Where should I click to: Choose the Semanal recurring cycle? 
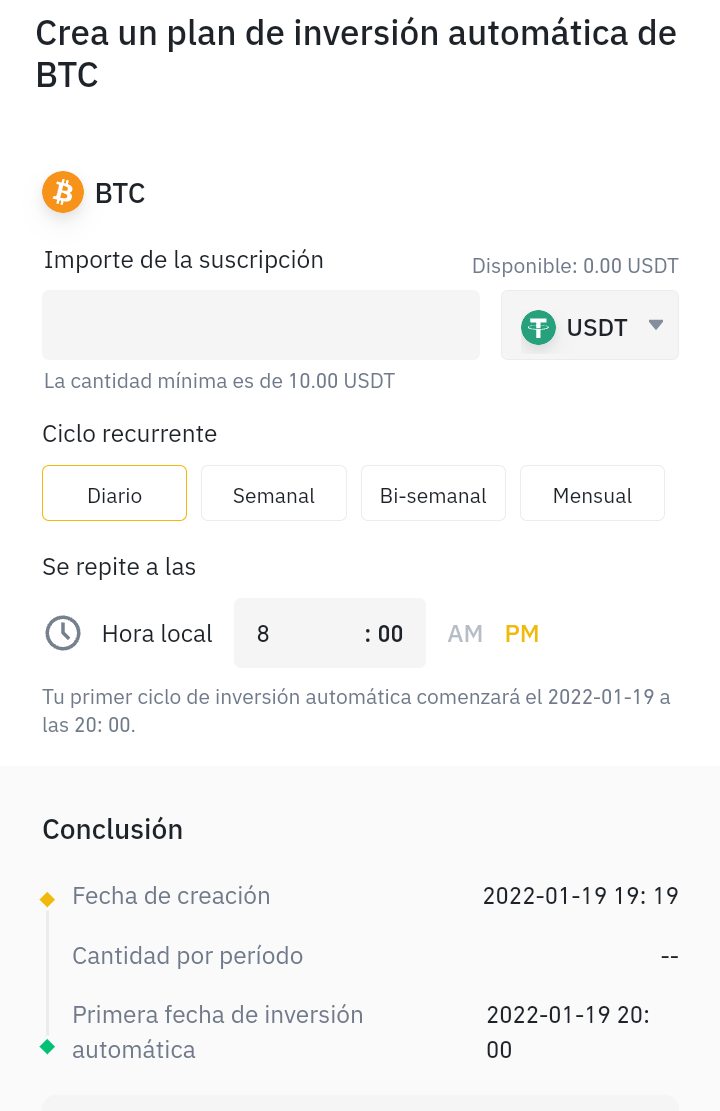click(x=274, y=493)
